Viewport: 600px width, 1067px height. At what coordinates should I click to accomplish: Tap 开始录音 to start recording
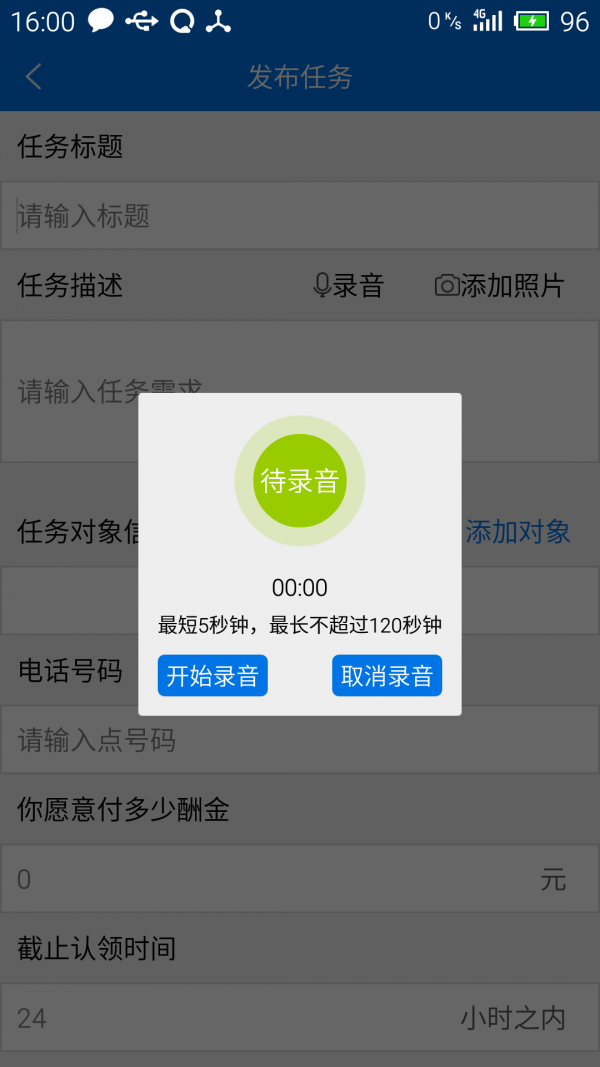(212, 676)
